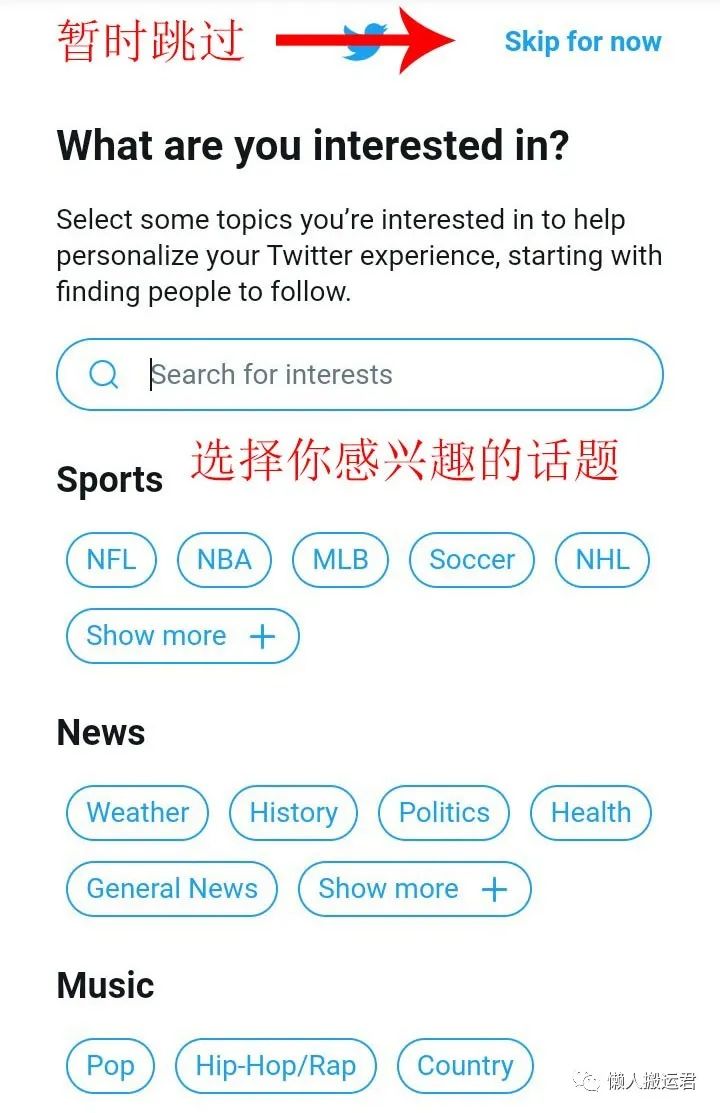Image resolution: width=720 pixels, height=1113 pixels.
Task: Click the Twitter bird logo at top
Action: click(363, 42)
